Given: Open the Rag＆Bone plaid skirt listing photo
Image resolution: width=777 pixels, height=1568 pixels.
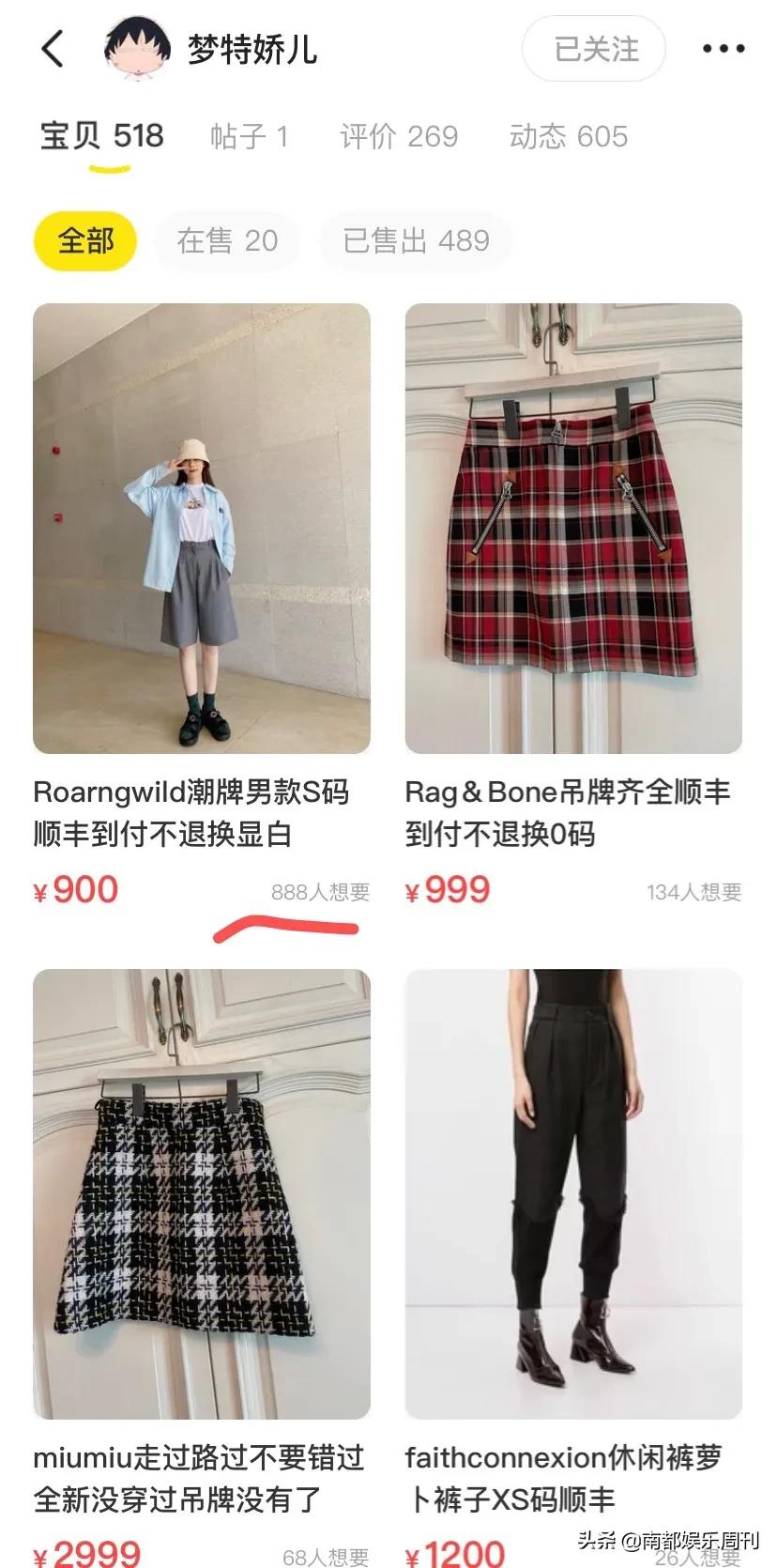Looking at the screenshot, I should click(x=572, y=528).
